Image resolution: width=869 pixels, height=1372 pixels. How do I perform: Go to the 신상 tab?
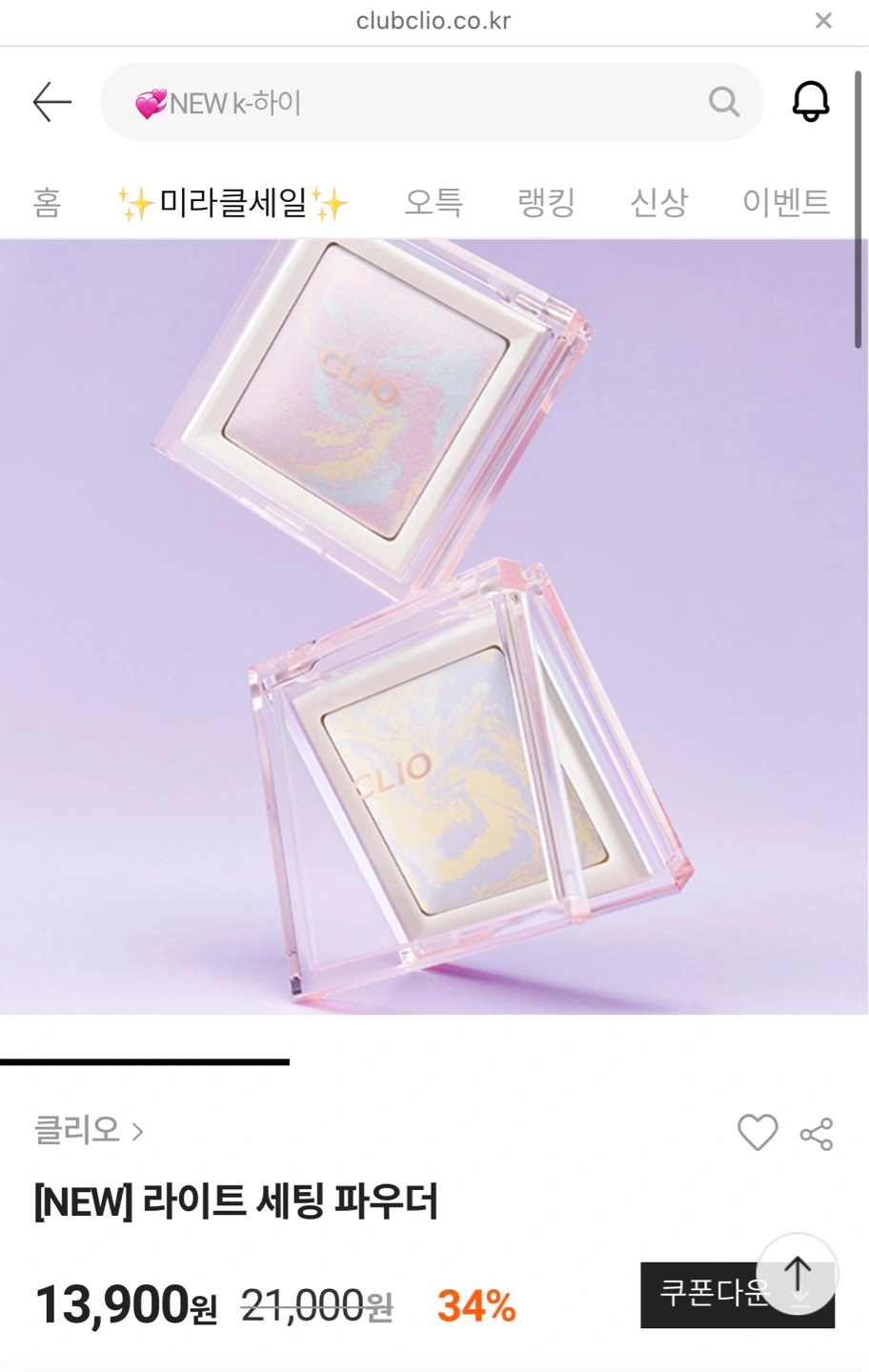tap(658, 202)
